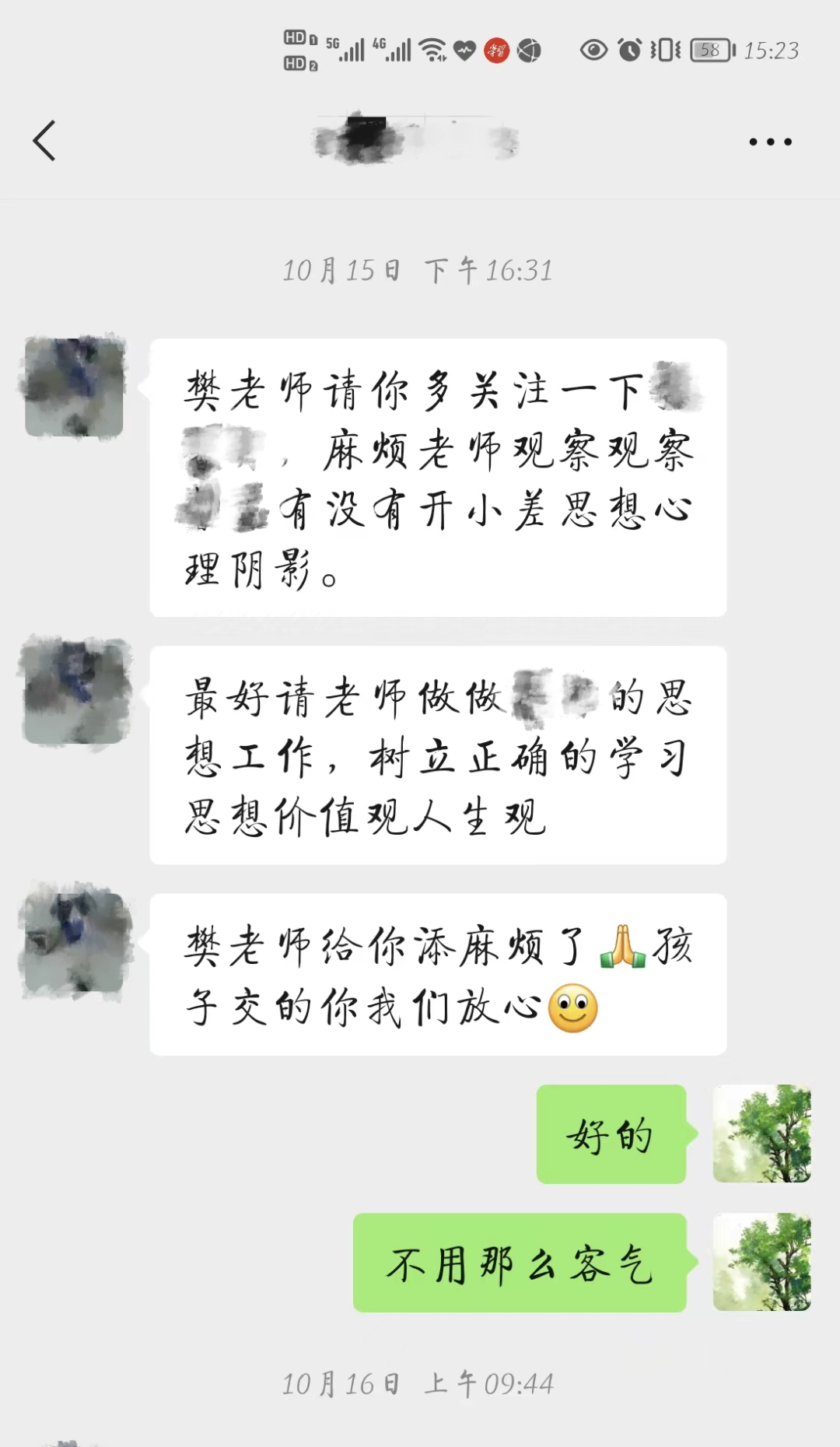Open sender's avatar beside the '樊老师请你多关注一下' message
Viewport: 840px width, 1447px height.
pyautogui.click(x=75, y=387)
